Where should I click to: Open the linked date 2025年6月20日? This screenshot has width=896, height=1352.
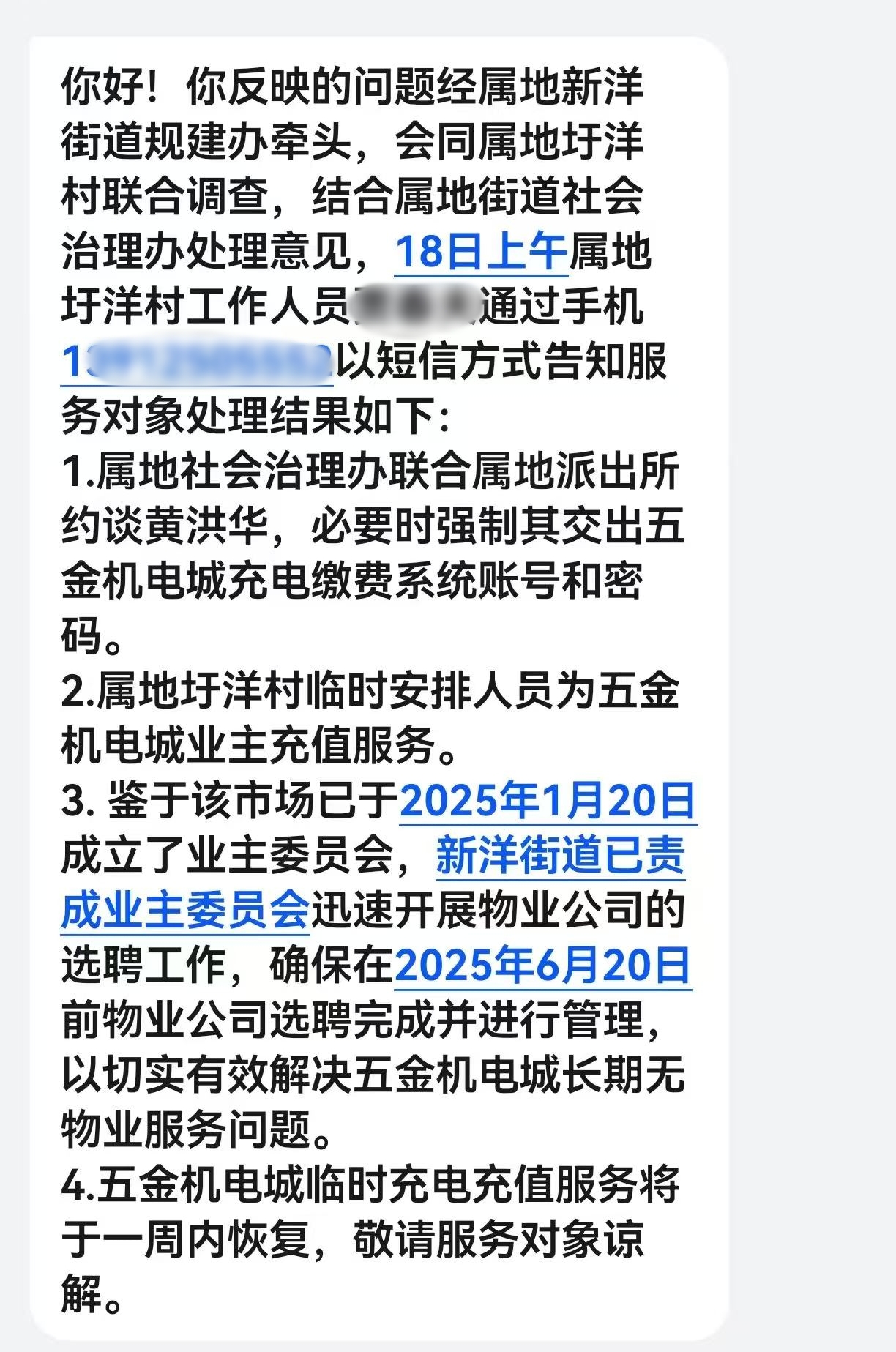pos(542,966)
